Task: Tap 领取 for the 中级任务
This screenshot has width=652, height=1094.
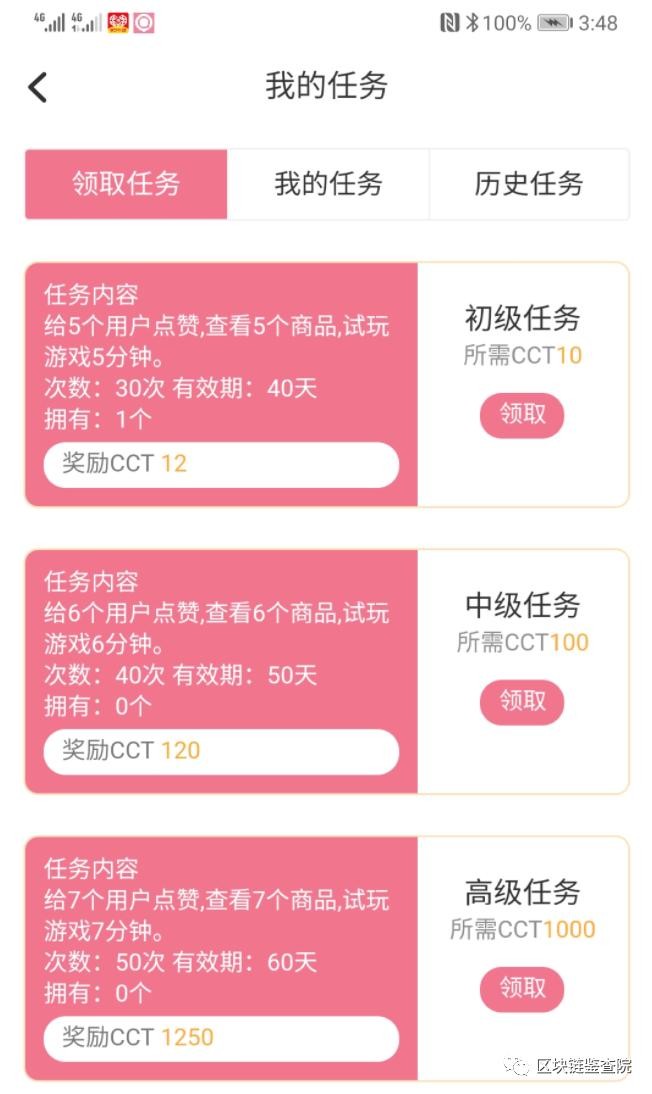Action: click(522, 702)
